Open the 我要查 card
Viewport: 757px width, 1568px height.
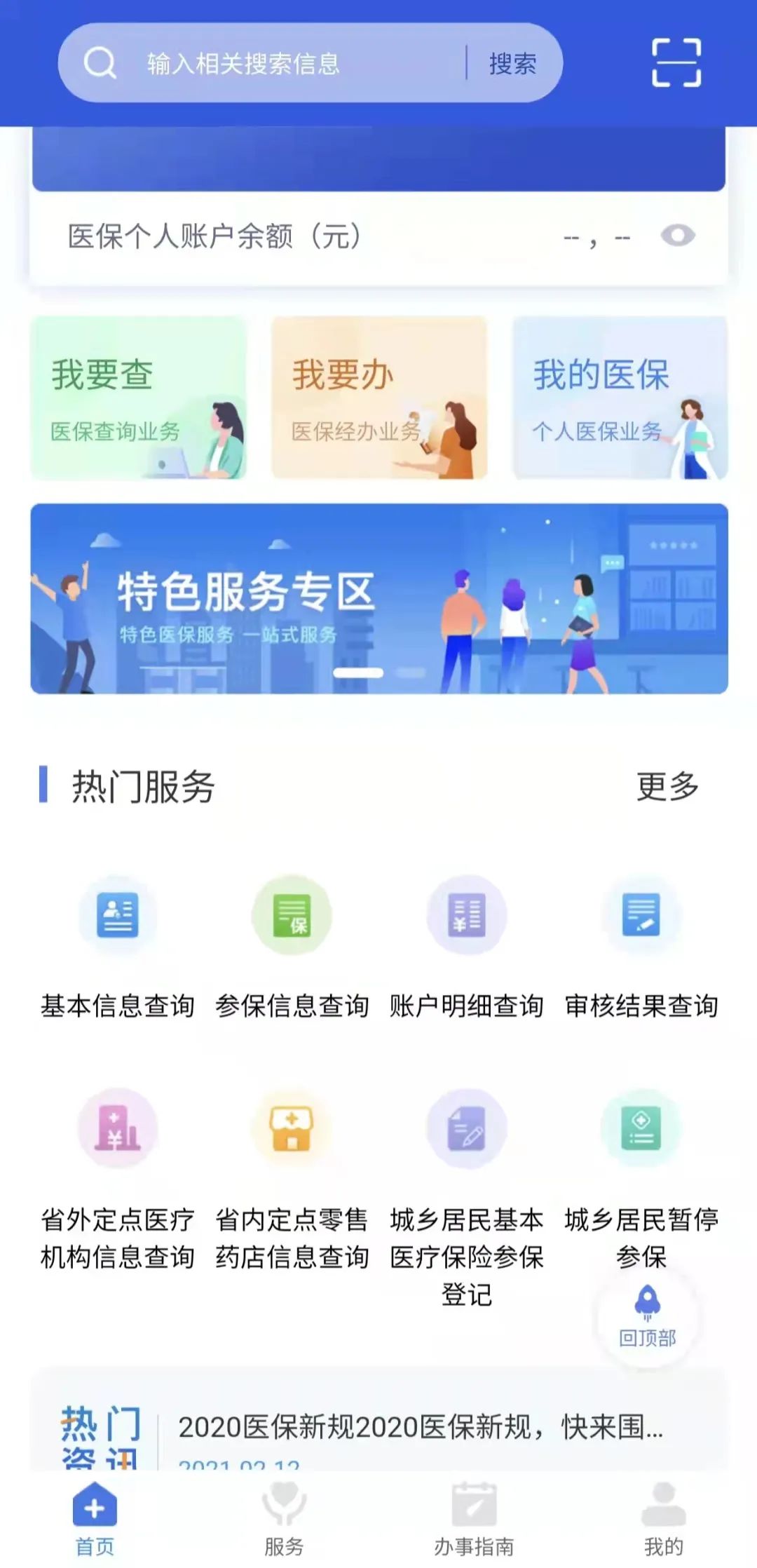tap(139, 398)
